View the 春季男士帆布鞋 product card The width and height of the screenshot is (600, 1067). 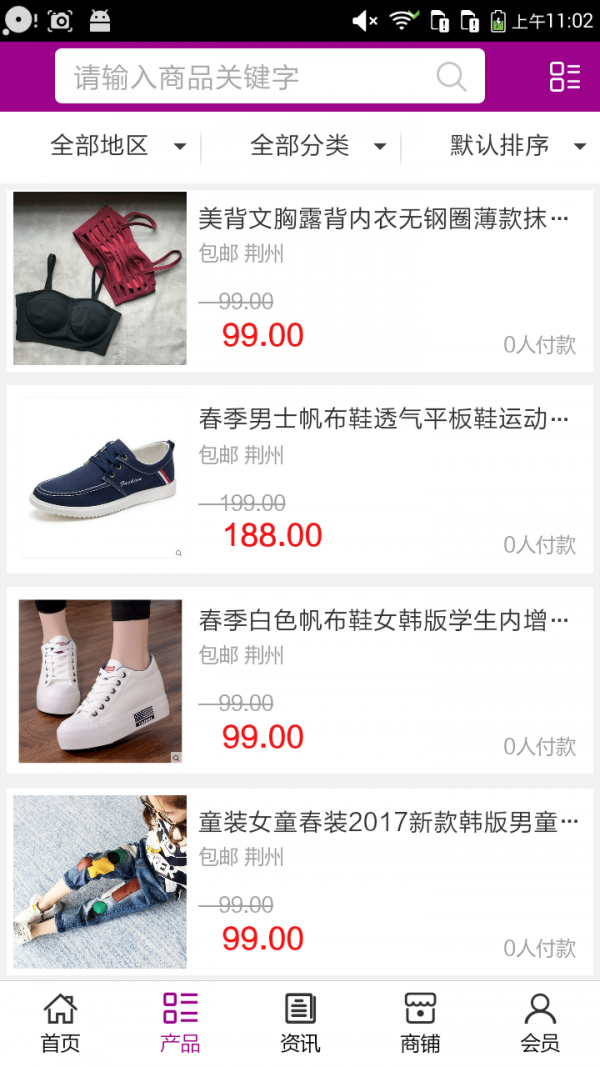384,419
